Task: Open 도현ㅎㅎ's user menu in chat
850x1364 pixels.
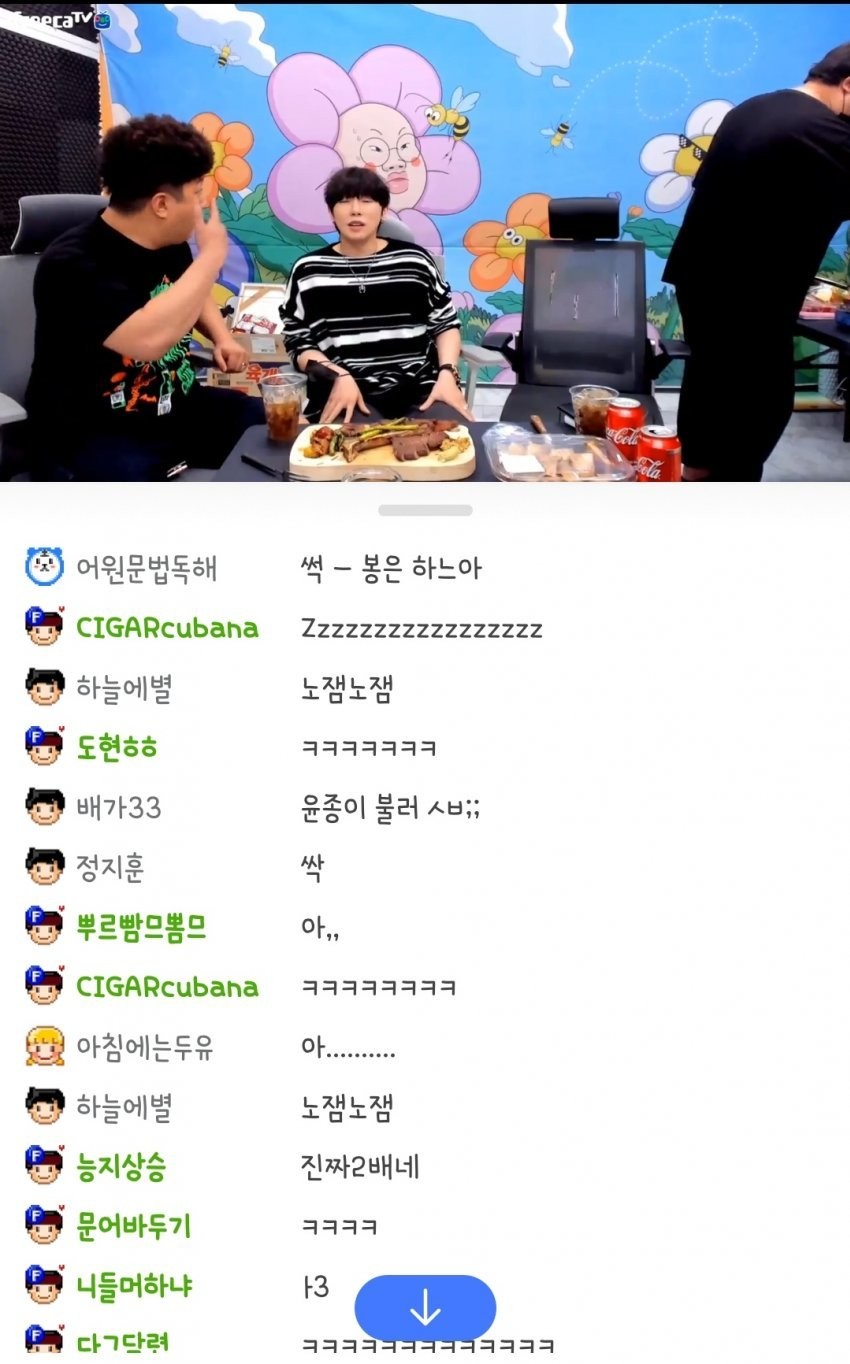Action: click(116, 747)
